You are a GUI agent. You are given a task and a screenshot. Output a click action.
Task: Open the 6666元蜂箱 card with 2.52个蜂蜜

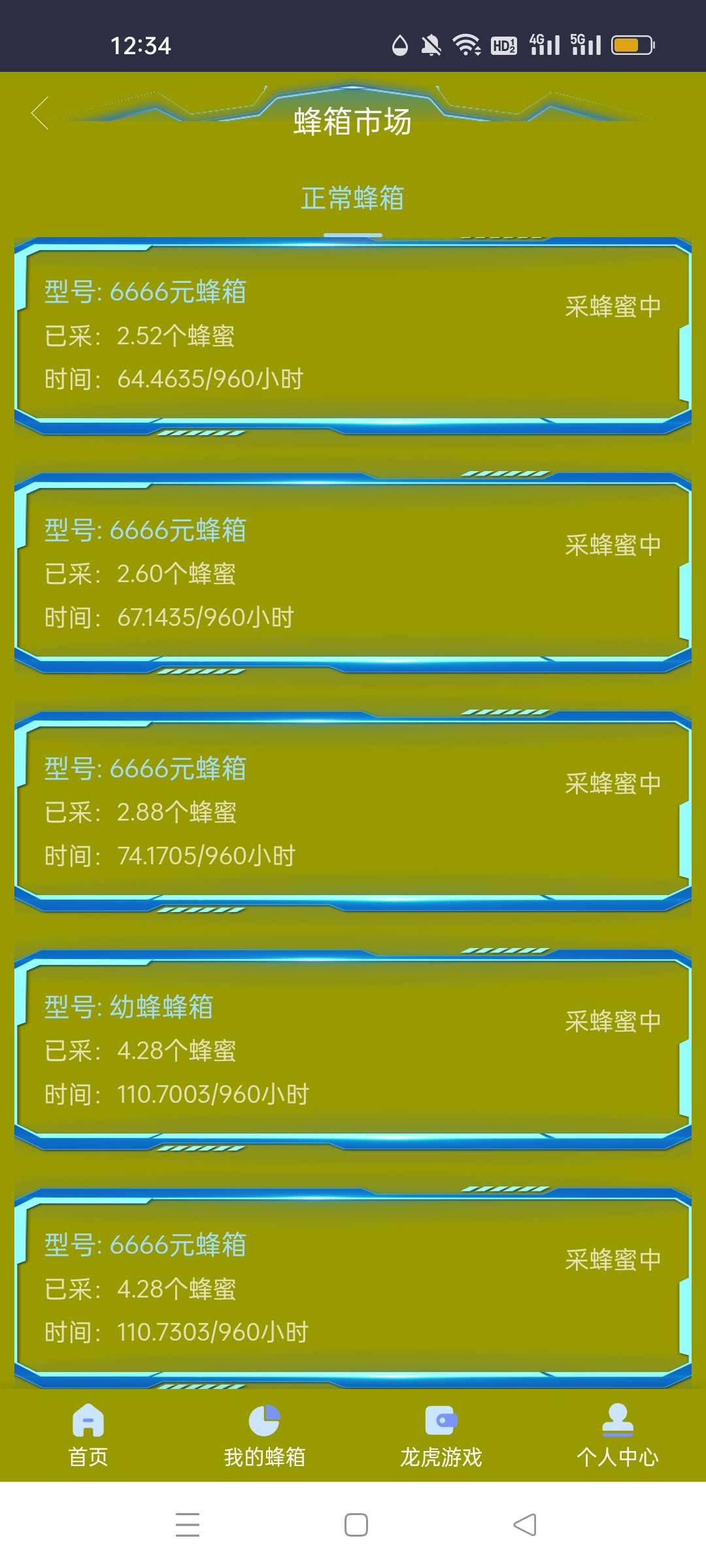click(x=352, y=335)
